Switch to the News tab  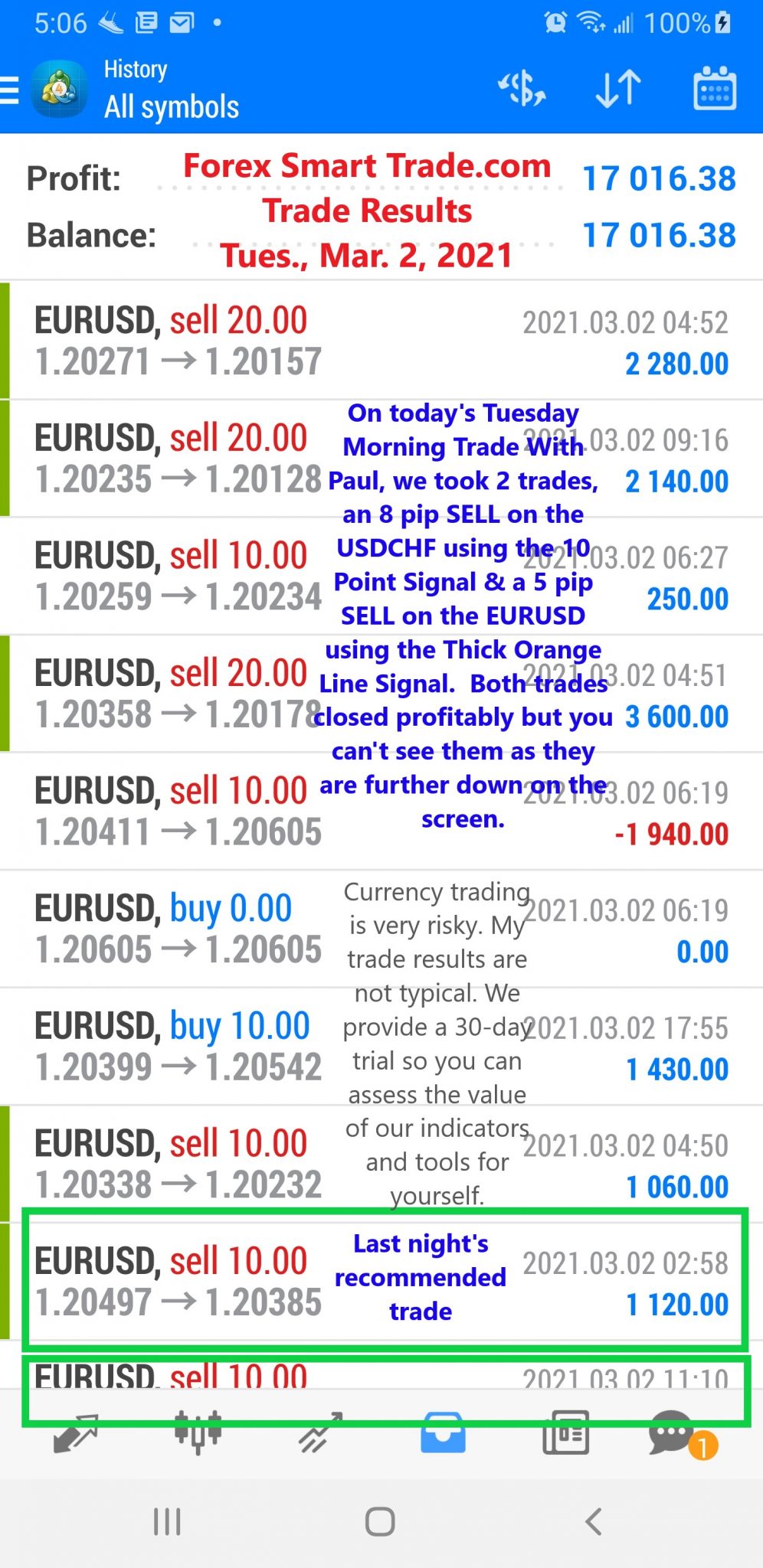click(565, 1433)
